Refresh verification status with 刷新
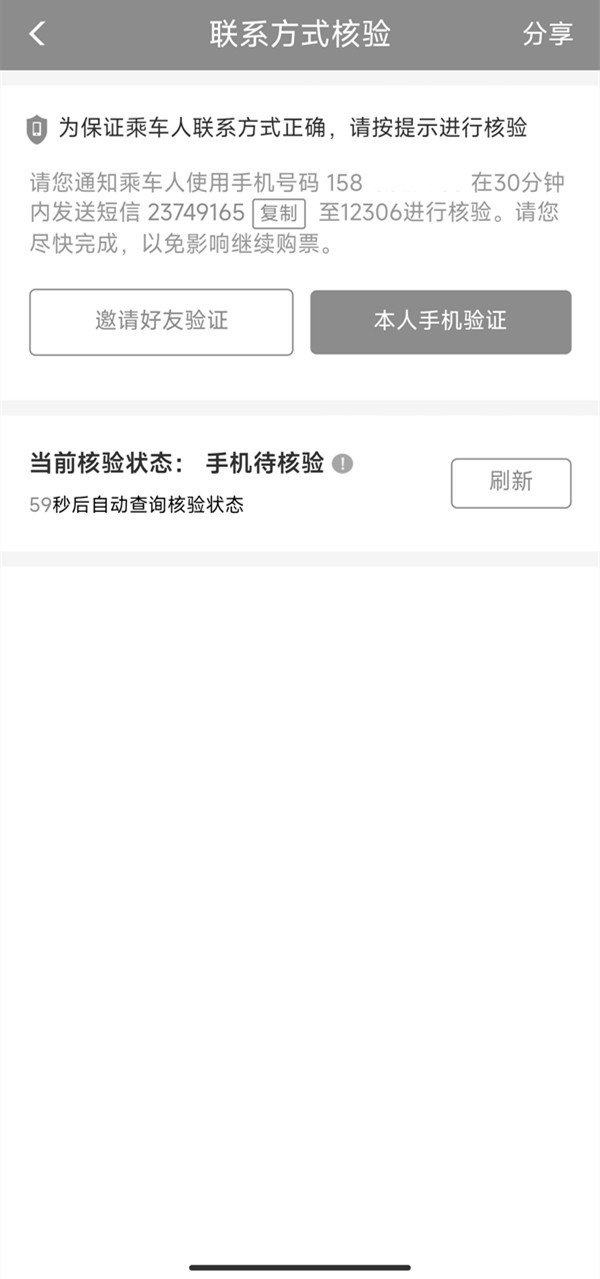The height and width of the screenshot is (1279, 600). click(x=510, y=482)
